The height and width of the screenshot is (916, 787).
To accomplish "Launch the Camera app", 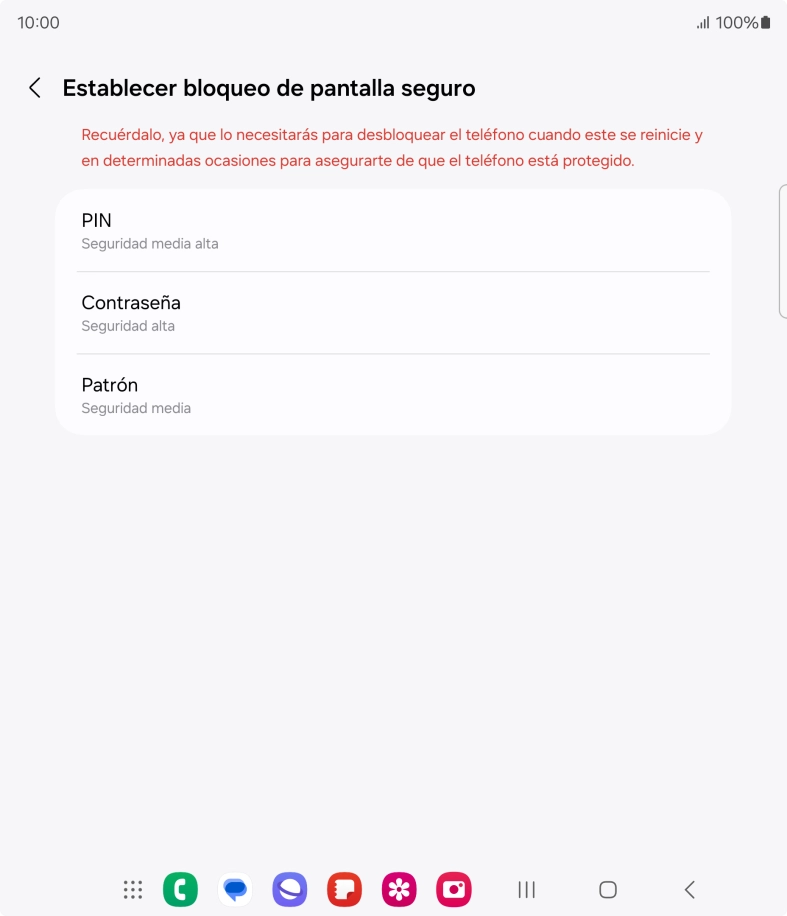I will click(x=453, y=888).
